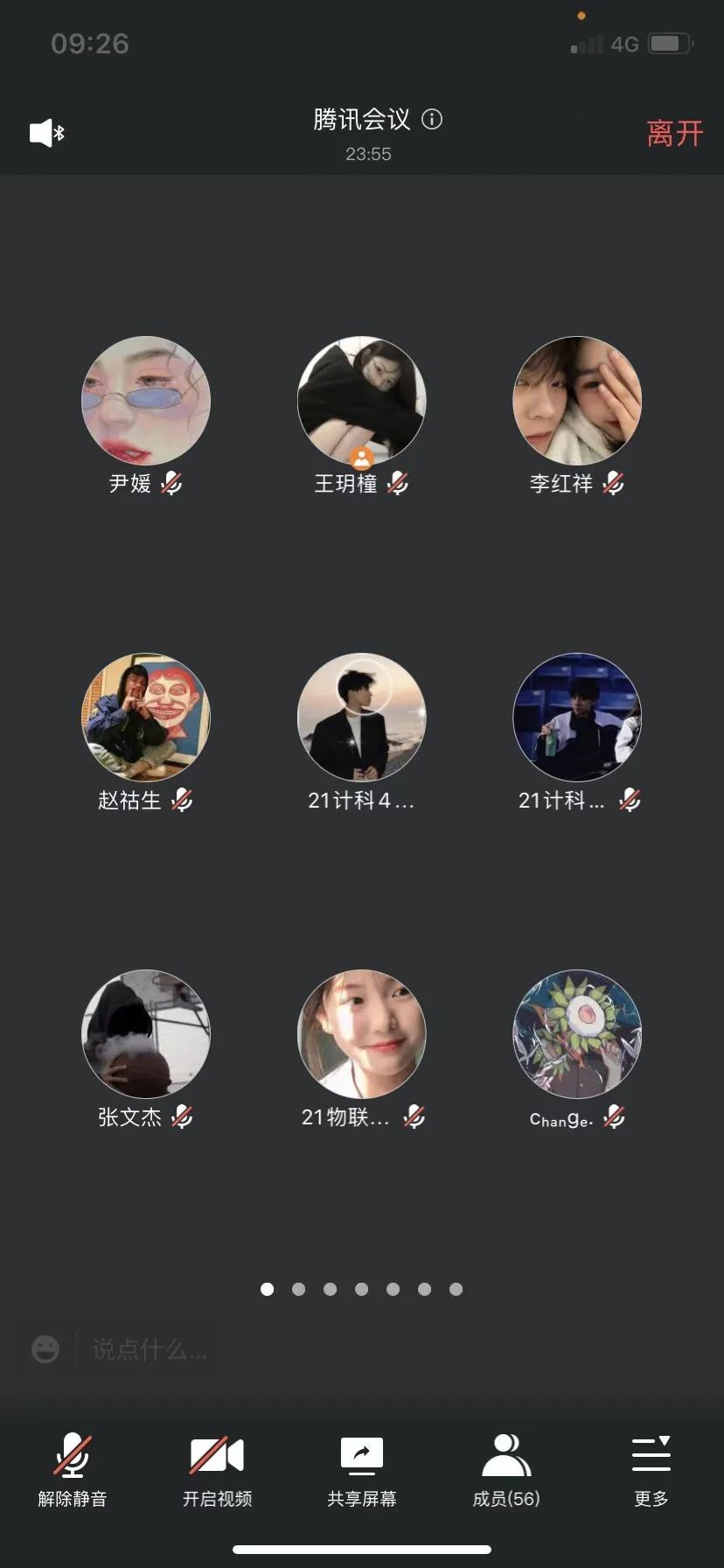Unmute microphone via 解除静音

73,1470
